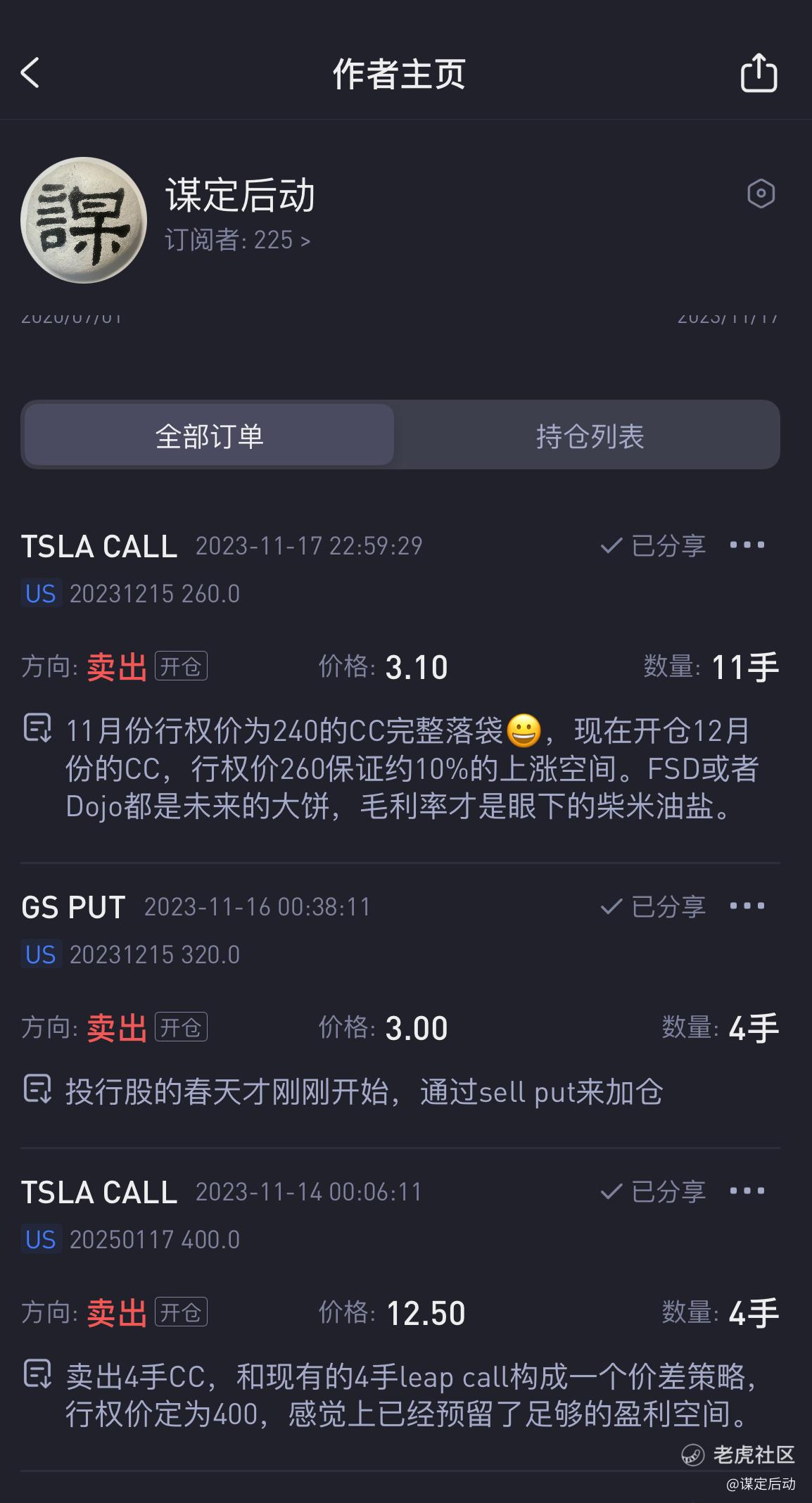
Task: Go back from the author homepage
Action: pos(30,72)
